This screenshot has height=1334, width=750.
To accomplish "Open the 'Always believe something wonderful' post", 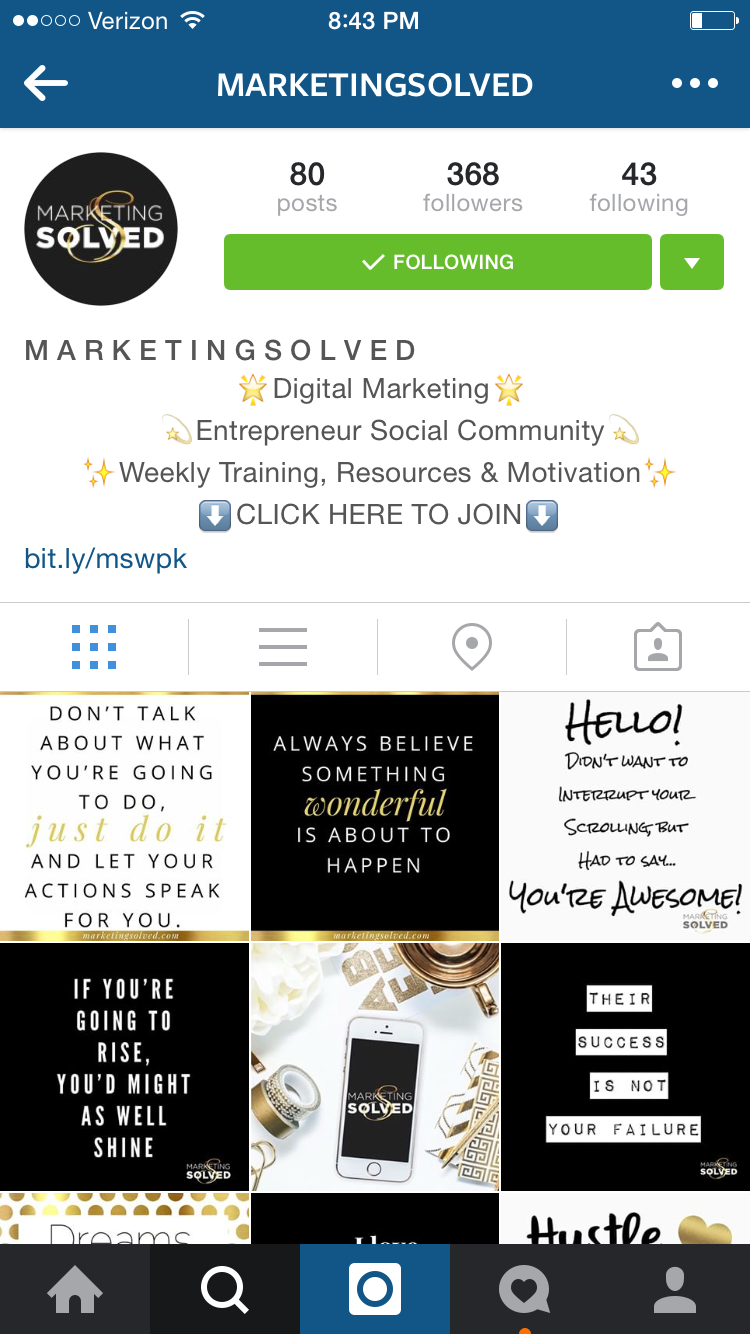I will (375, 817).
